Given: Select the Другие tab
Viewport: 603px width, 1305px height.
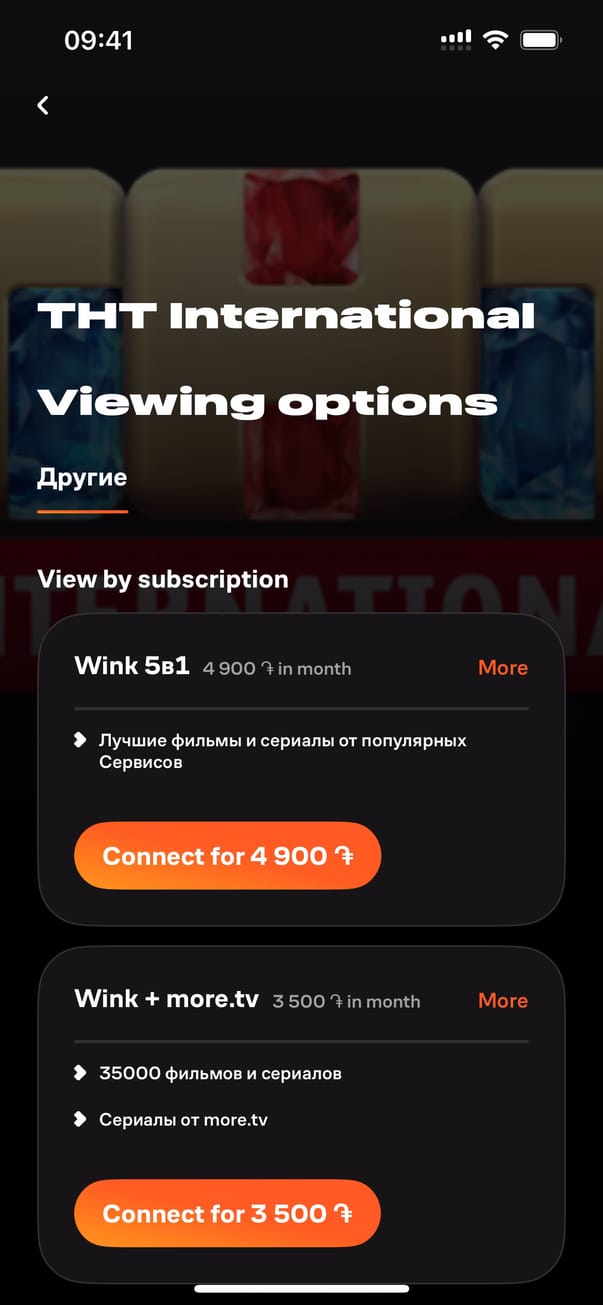Looking at the screenshot, I should 82,478.
